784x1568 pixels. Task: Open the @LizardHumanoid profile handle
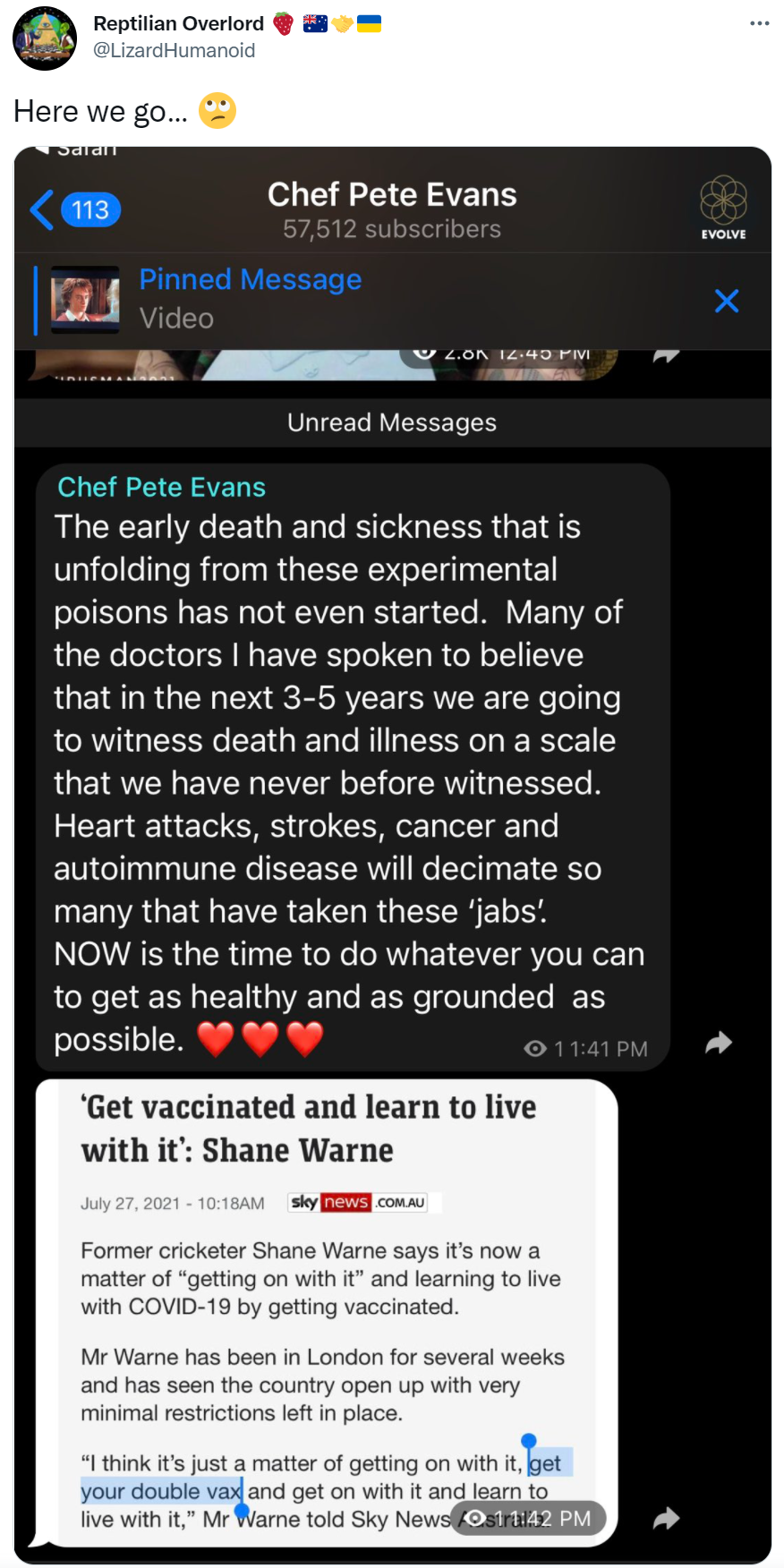(175, 51)
